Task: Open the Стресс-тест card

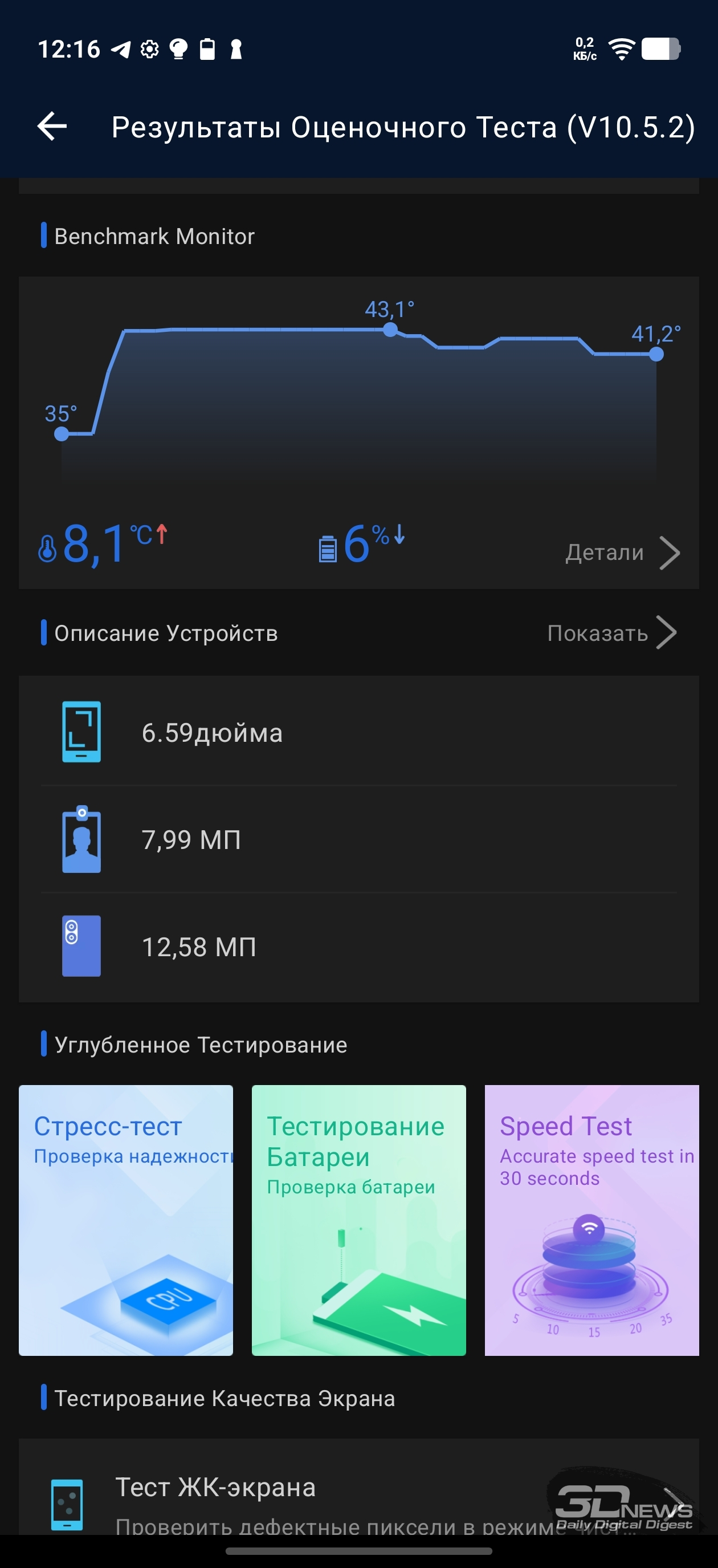Action: (126, 1220)
